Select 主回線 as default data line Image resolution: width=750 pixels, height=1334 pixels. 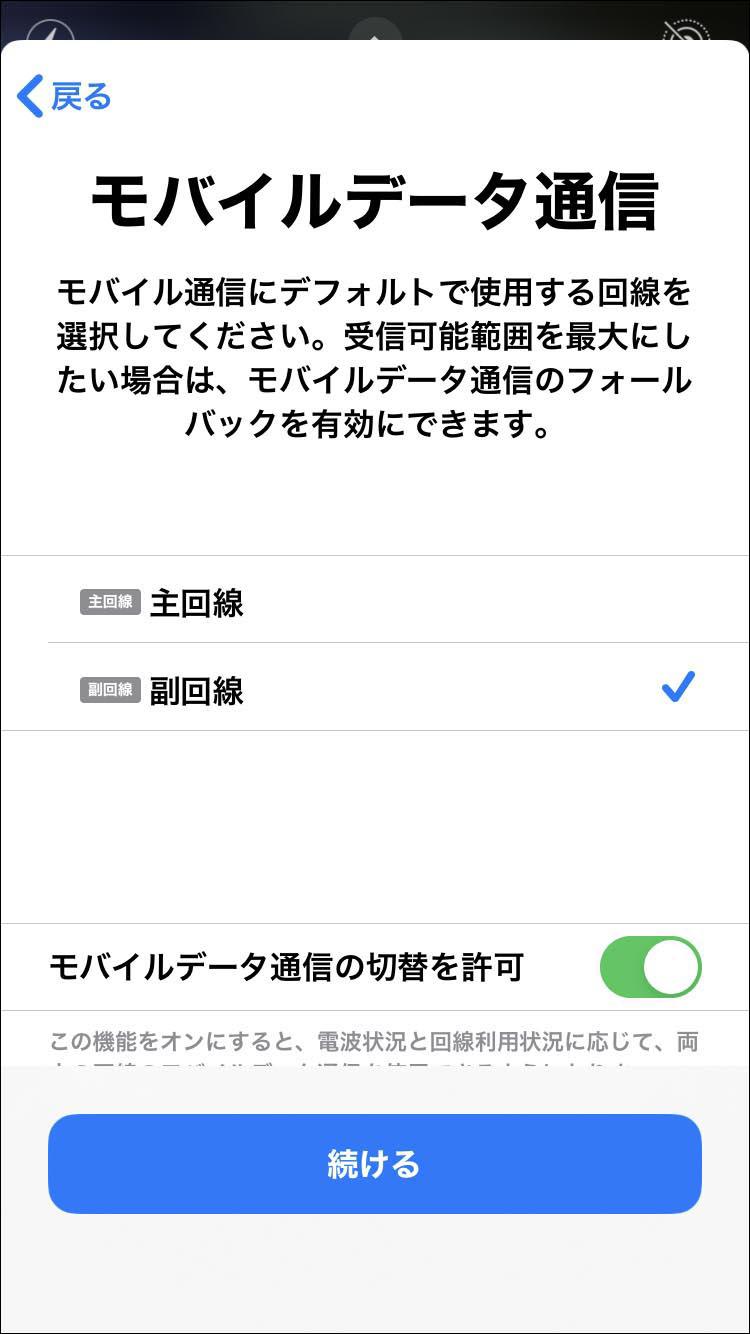tap(375, 600)
